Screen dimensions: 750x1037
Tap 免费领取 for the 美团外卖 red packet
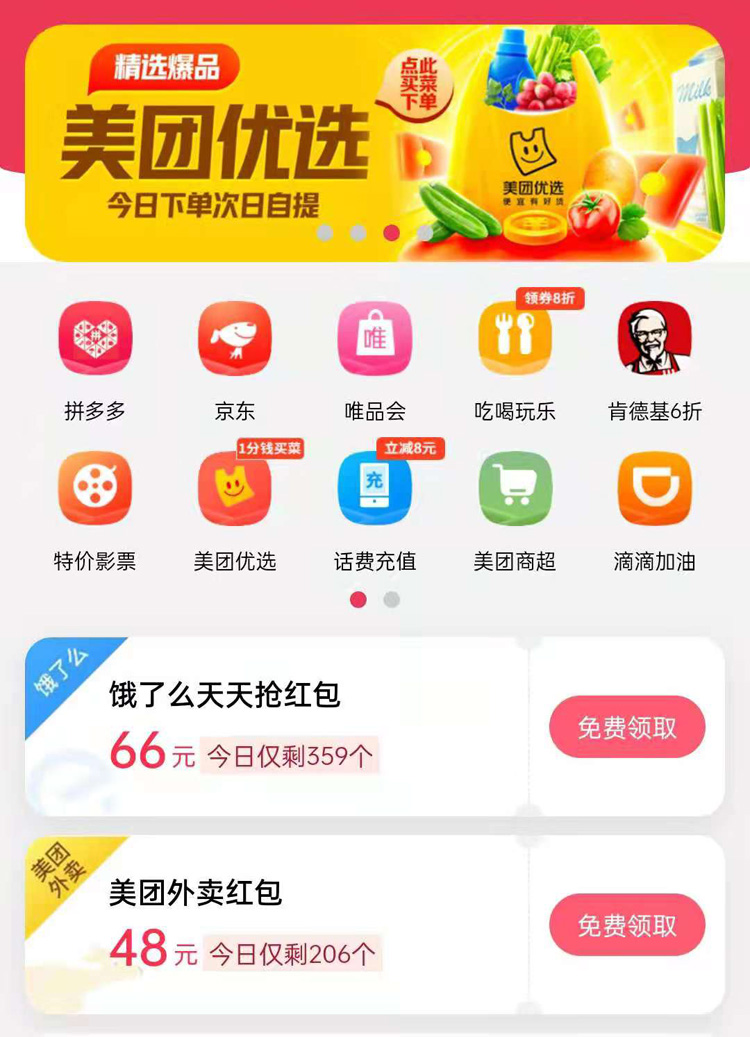pos(627,925)
